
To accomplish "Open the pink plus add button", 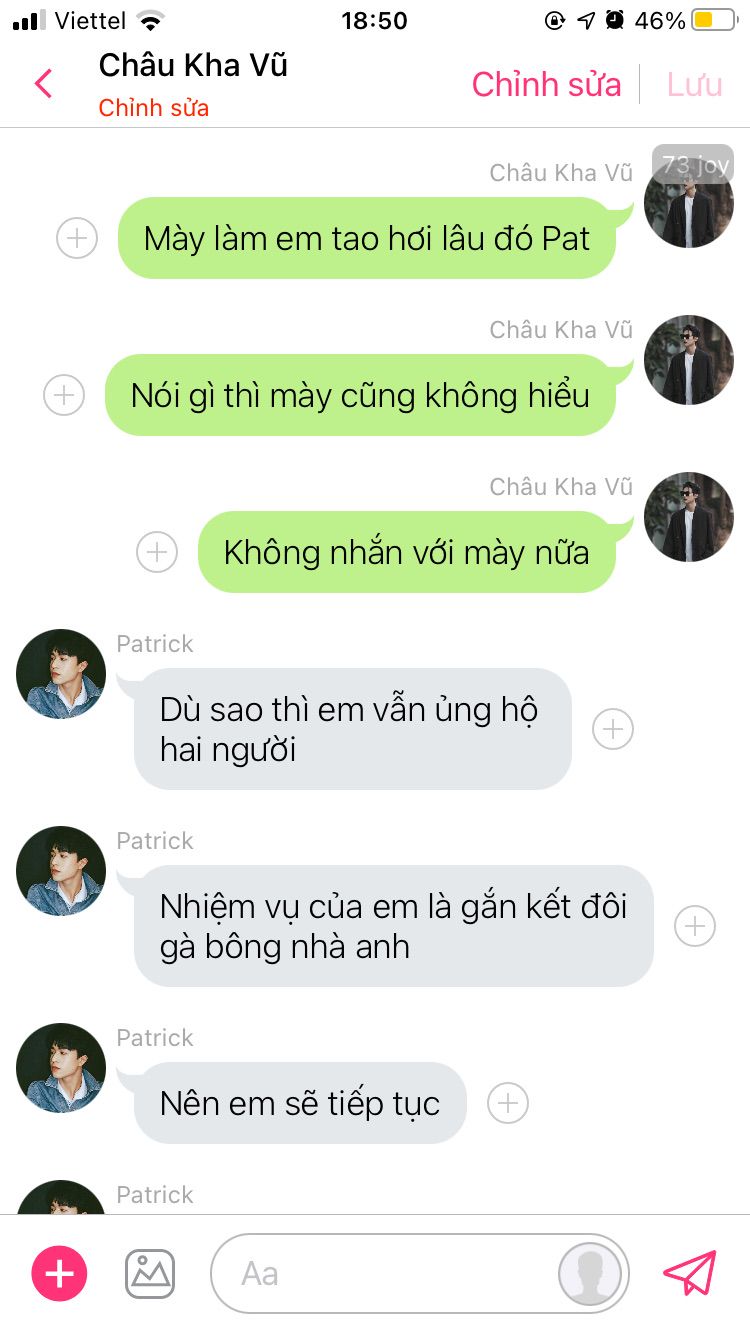I will click(x=60, y=1273).
